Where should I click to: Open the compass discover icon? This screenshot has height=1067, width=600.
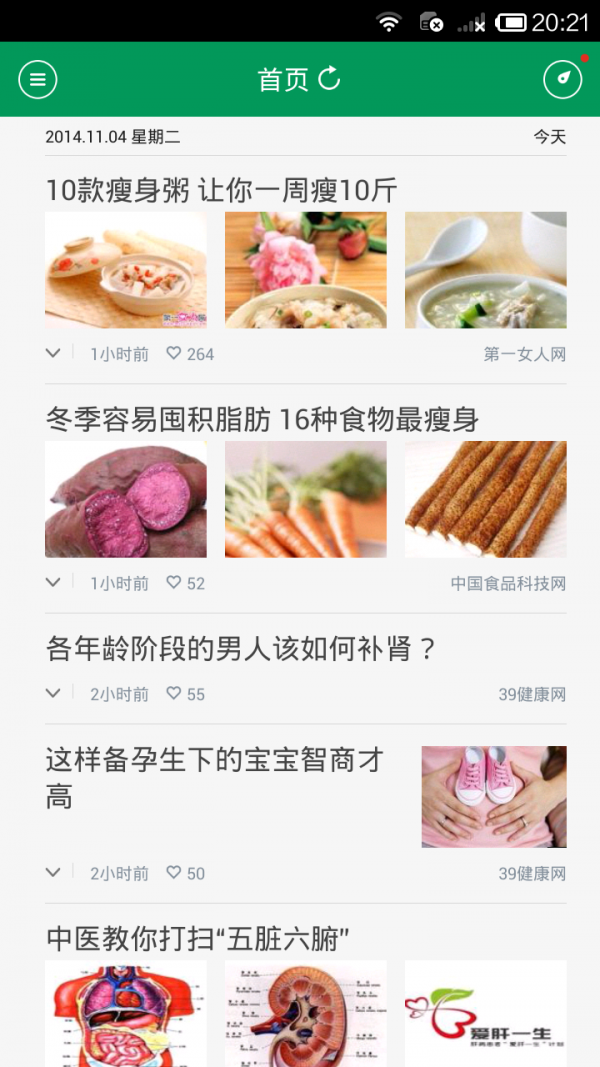563,80
